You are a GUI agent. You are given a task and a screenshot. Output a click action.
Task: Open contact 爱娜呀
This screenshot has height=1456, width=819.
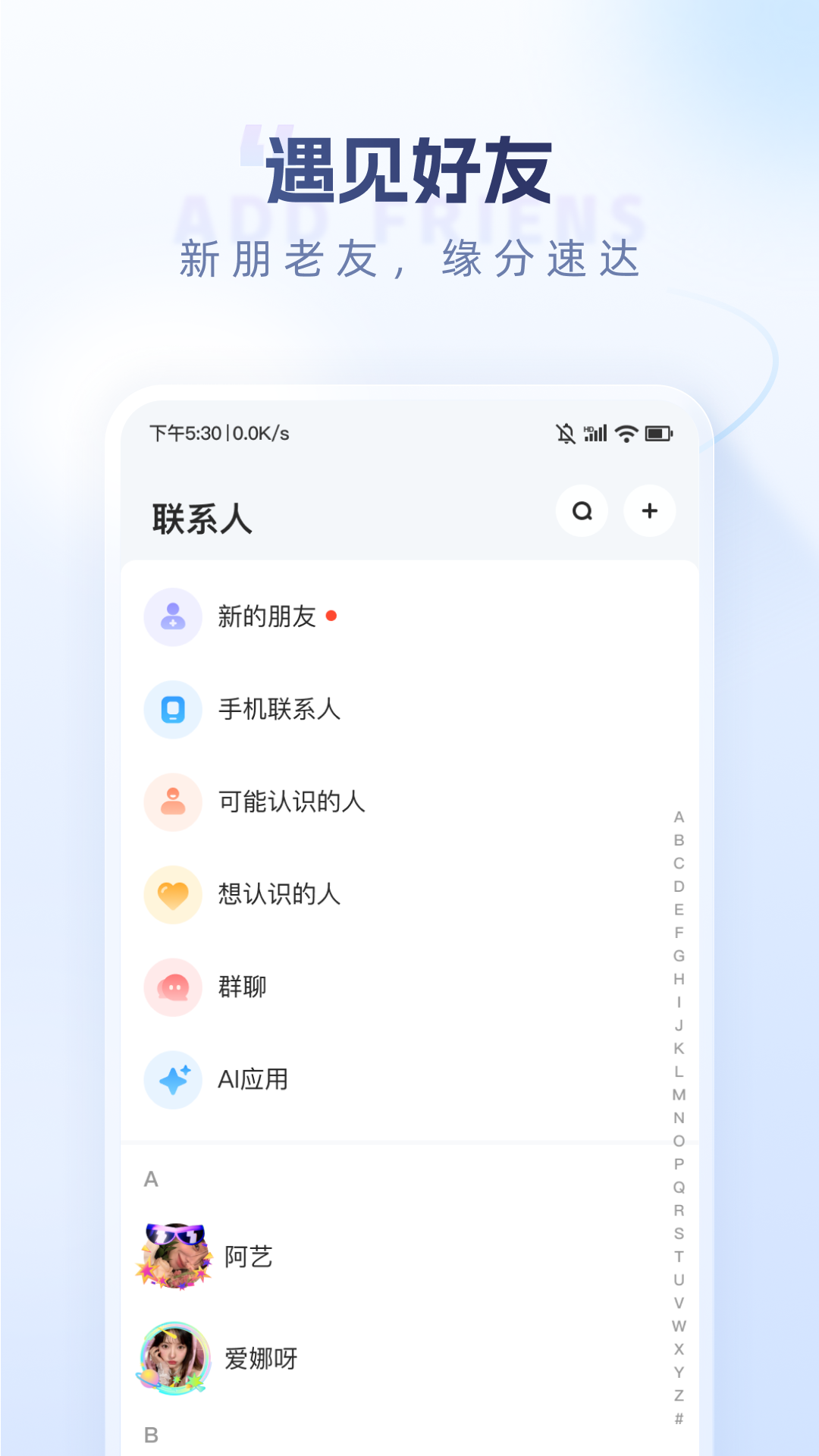point(261,1357)
